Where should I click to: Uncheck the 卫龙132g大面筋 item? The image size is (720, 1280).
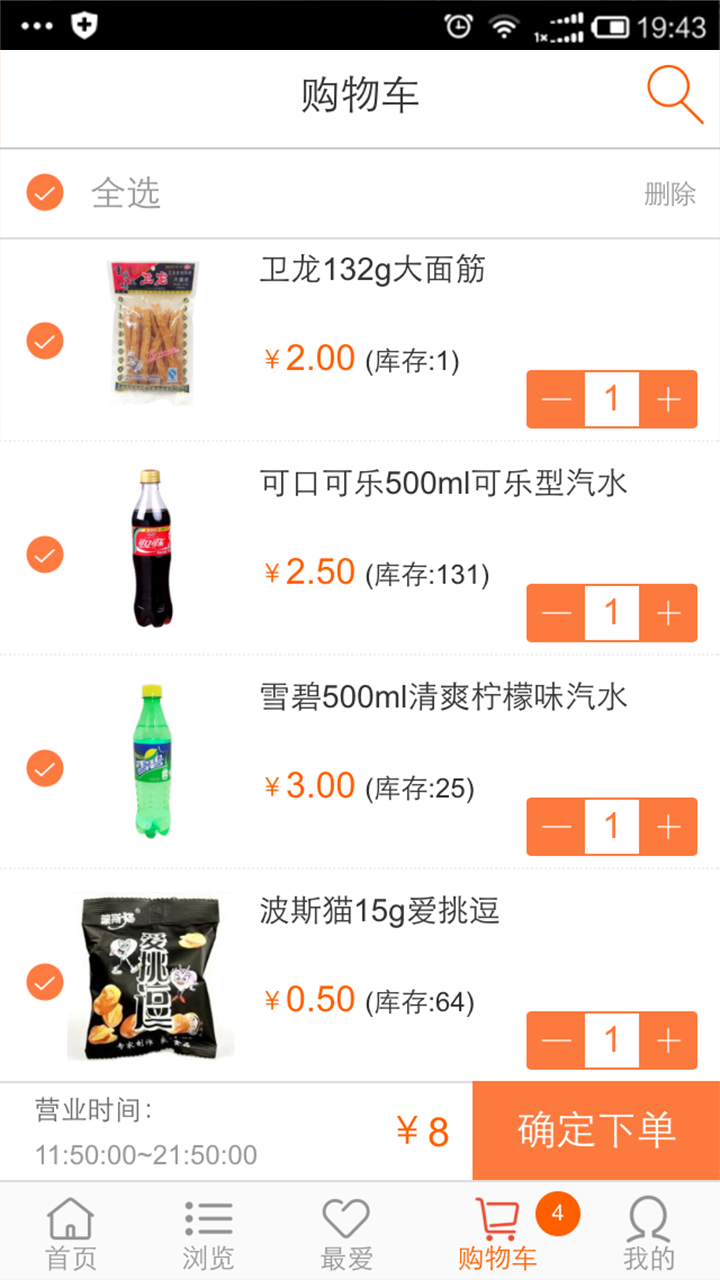point(45,340)
